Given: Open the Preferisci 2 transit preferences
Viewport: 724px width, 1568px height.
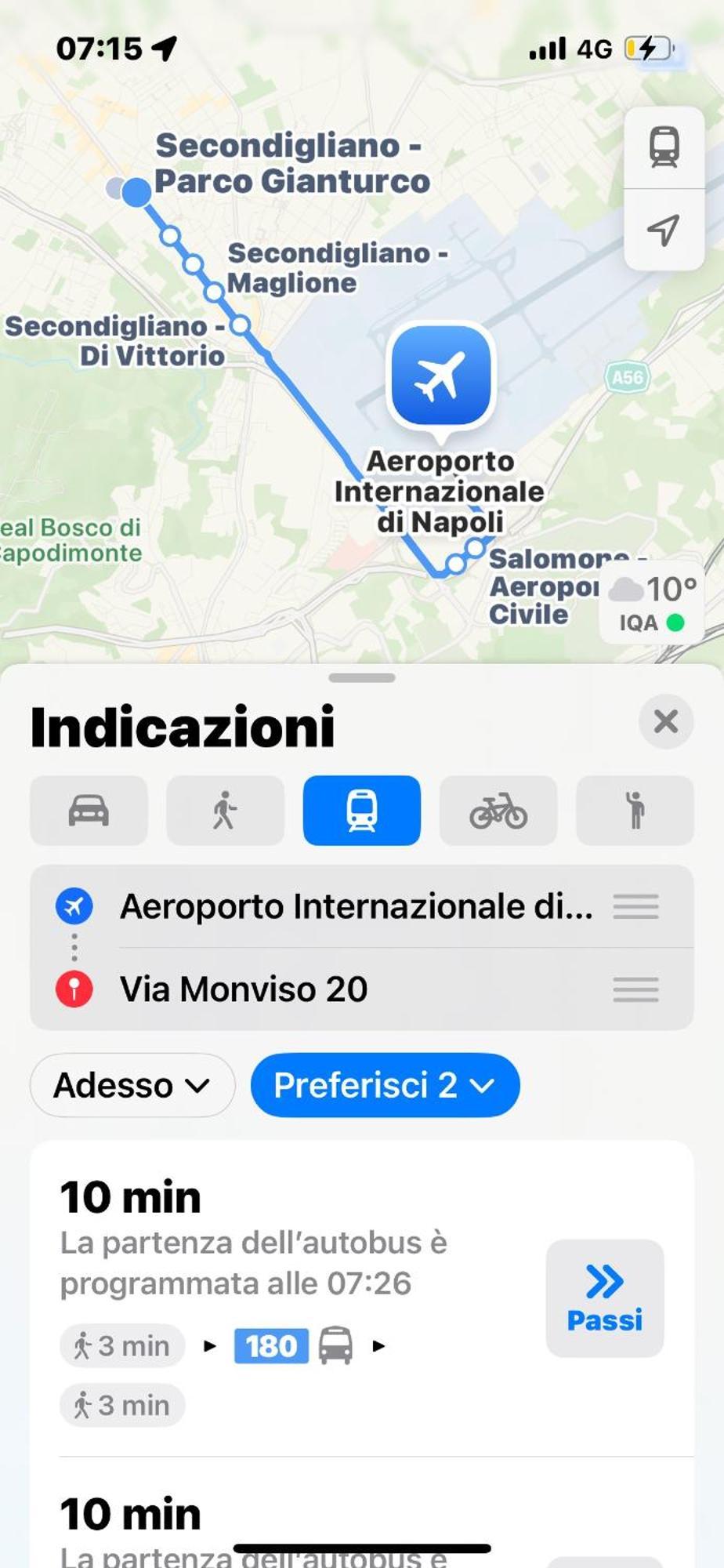Looking at the screenshot, I should [x=385, y=1085].
